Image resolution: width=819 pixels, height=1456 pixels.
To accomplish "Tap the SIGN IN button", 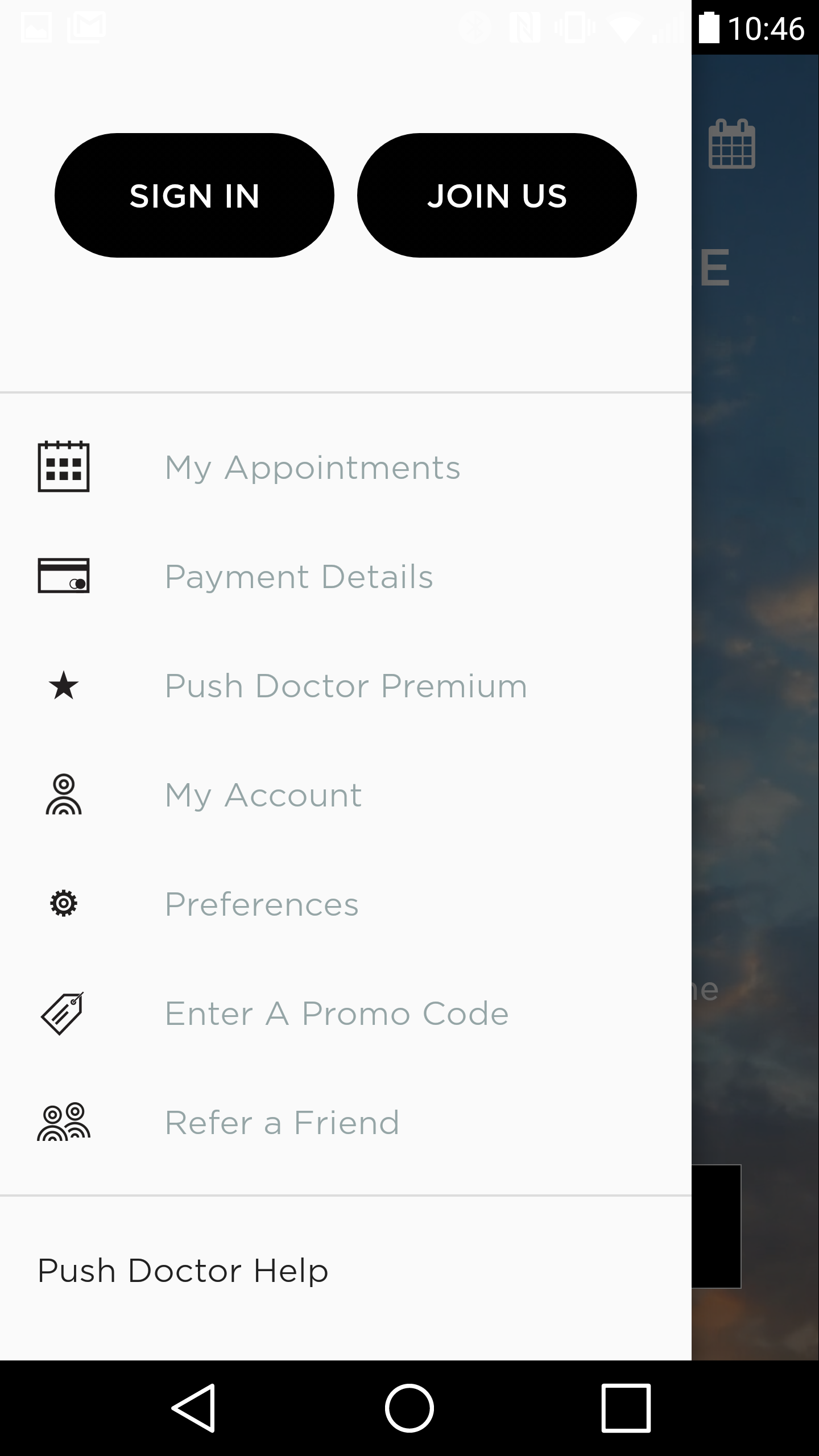I will tap(194, 195).
